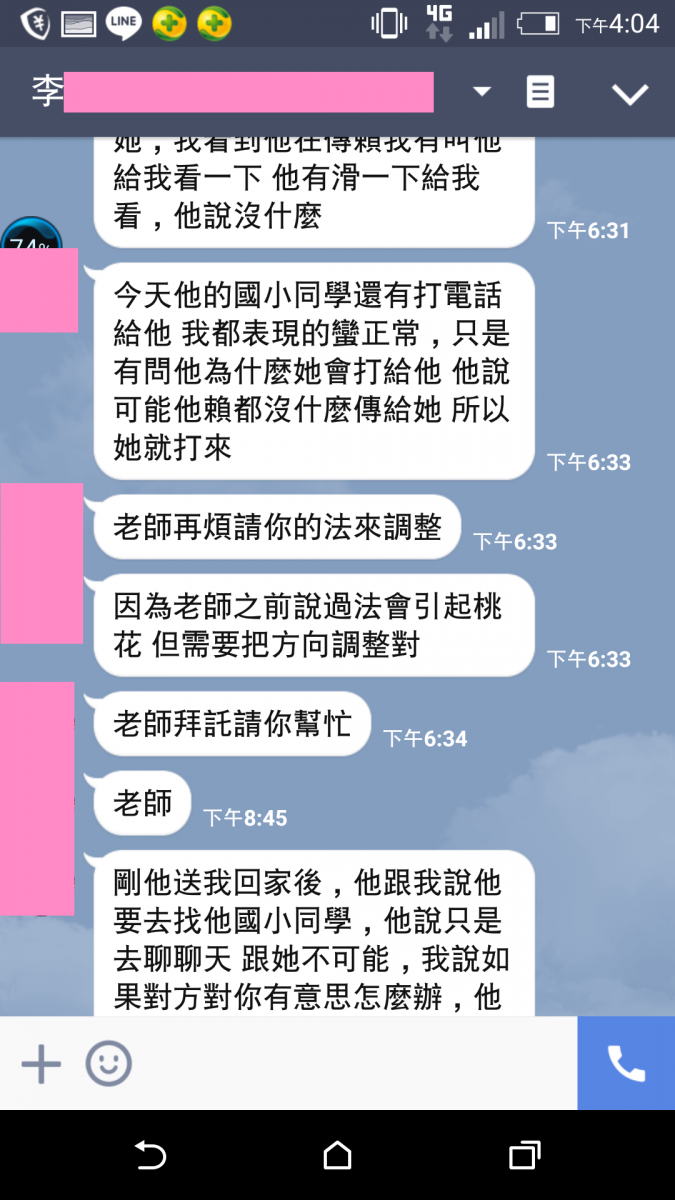The image size is (675, 1200).
Task: Expand the chat name dropdown arrow
Action: pos(482,92)
